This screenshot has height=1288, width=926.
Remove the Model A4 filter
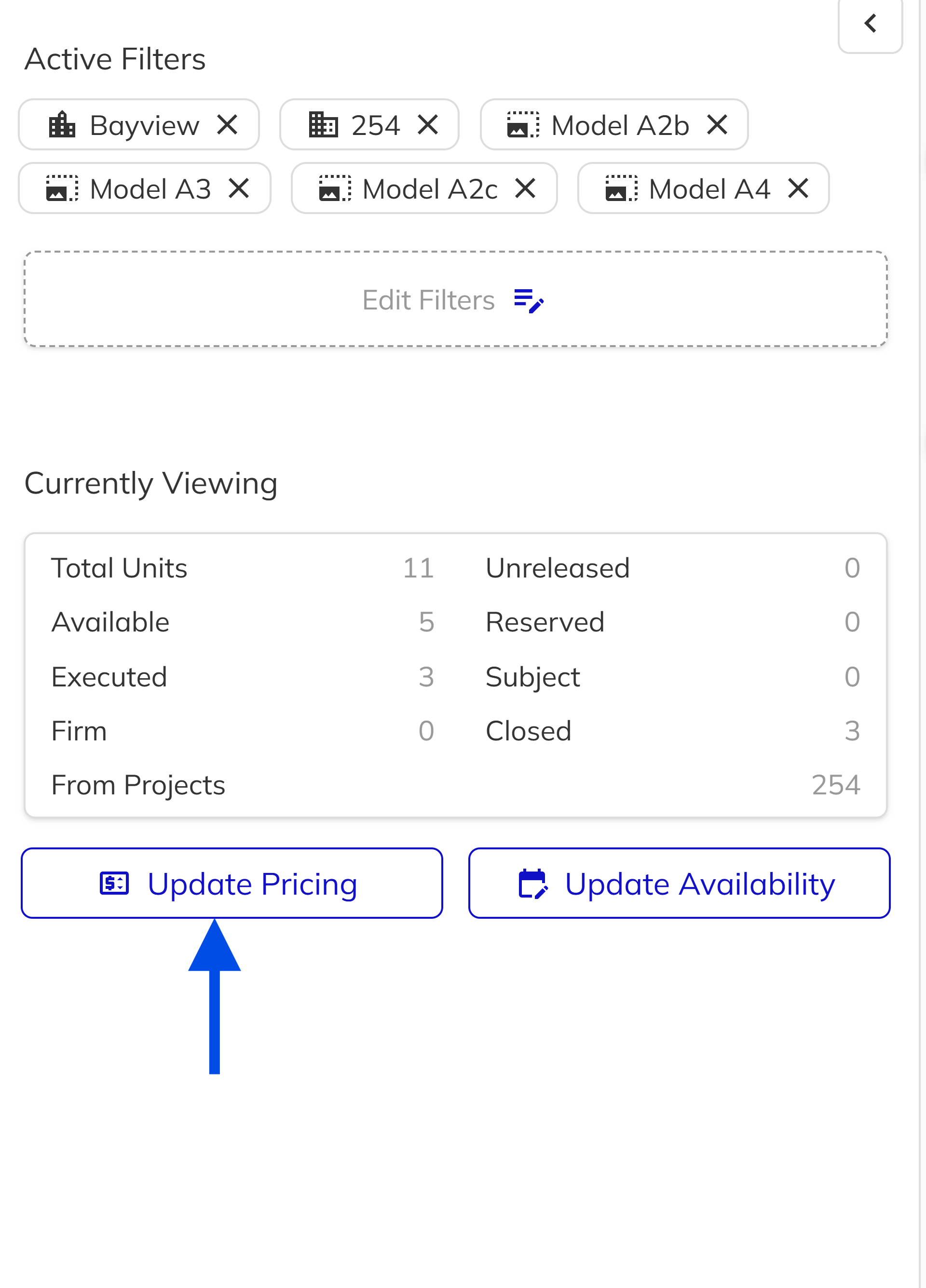(x=799, y=188)
